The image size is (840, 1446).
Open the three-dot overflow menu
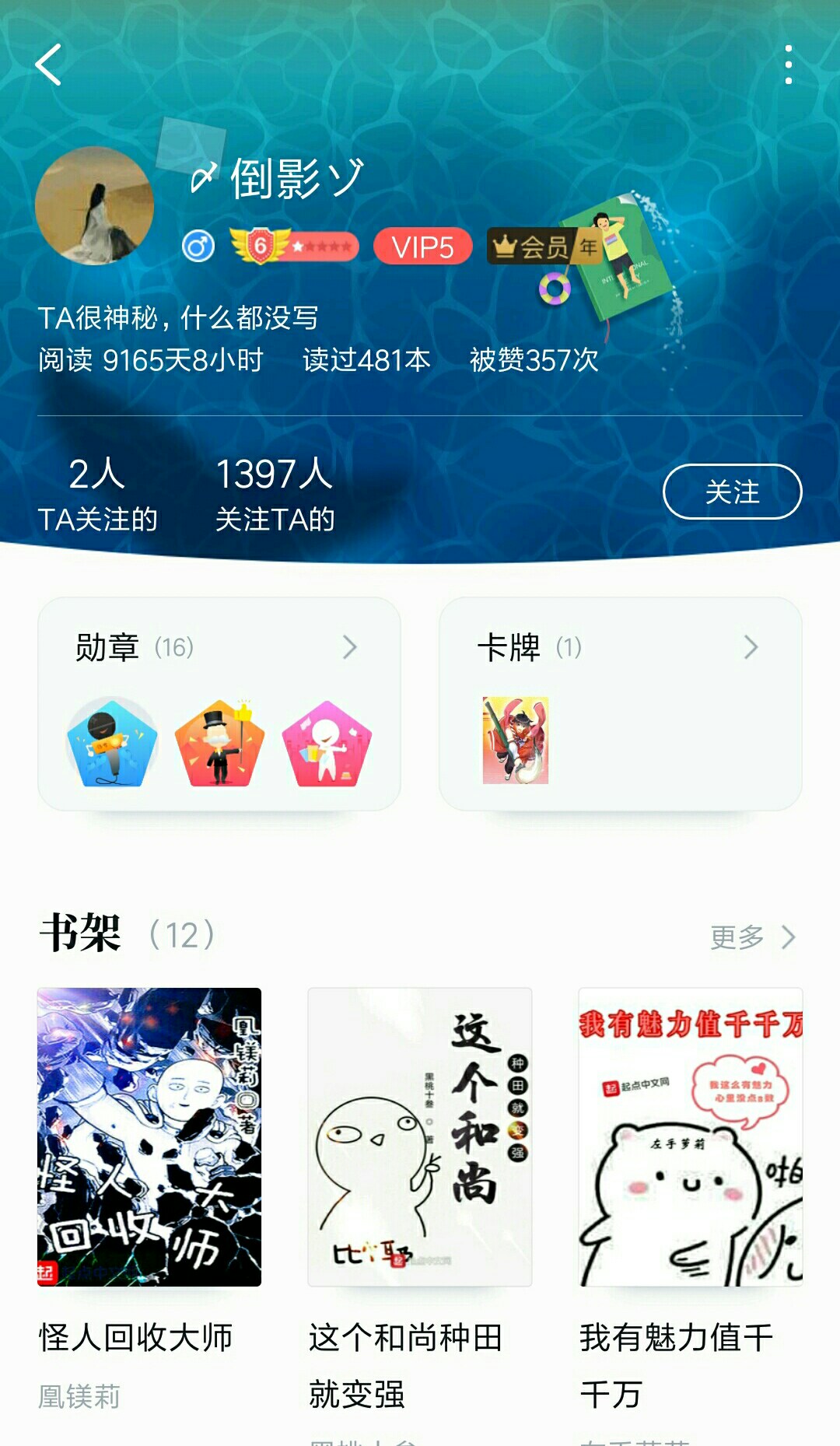[788, 65]
